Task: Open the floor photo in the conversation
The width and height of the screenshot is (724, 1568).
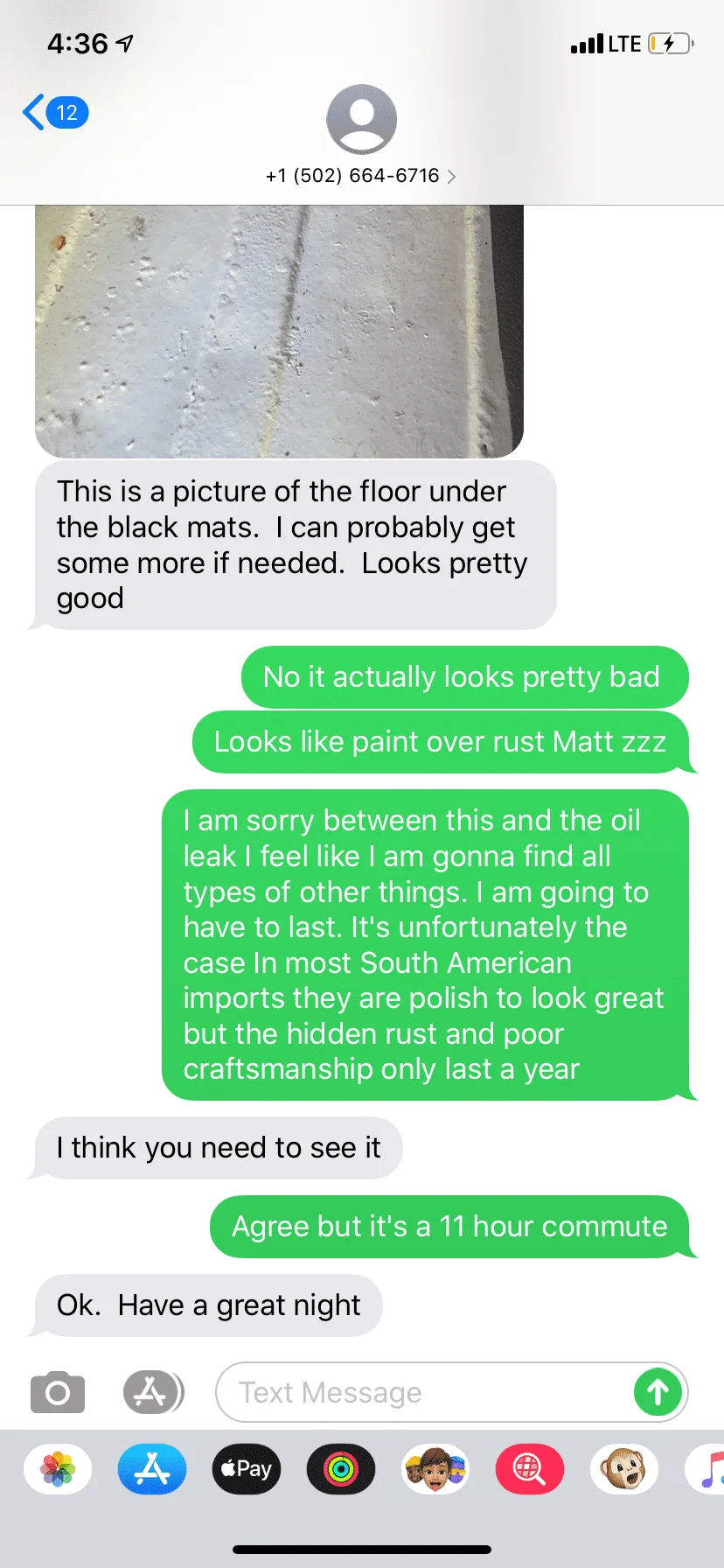Action: click(279, 331)
